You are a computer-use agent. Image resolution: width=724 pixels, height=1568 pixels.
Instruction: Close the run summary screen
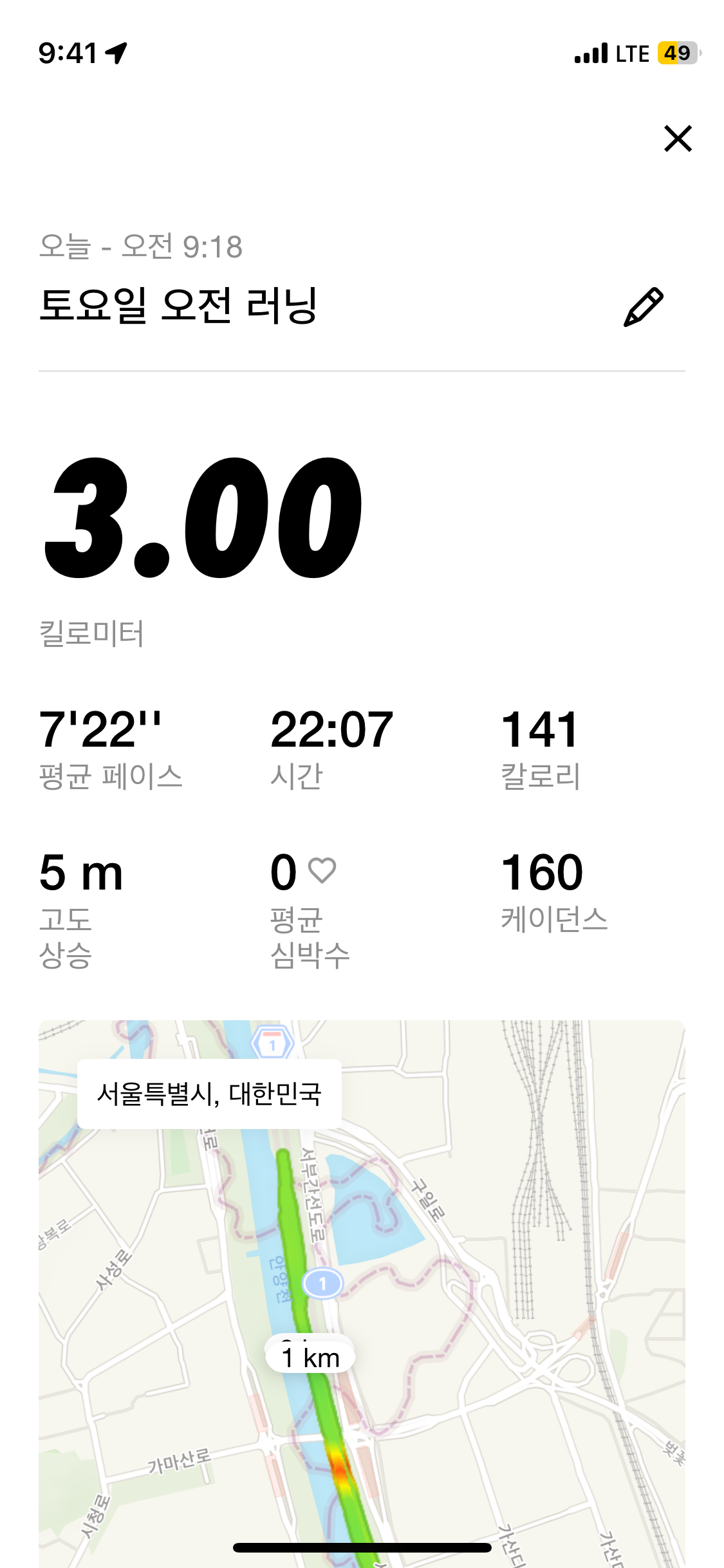click(678, 139)
